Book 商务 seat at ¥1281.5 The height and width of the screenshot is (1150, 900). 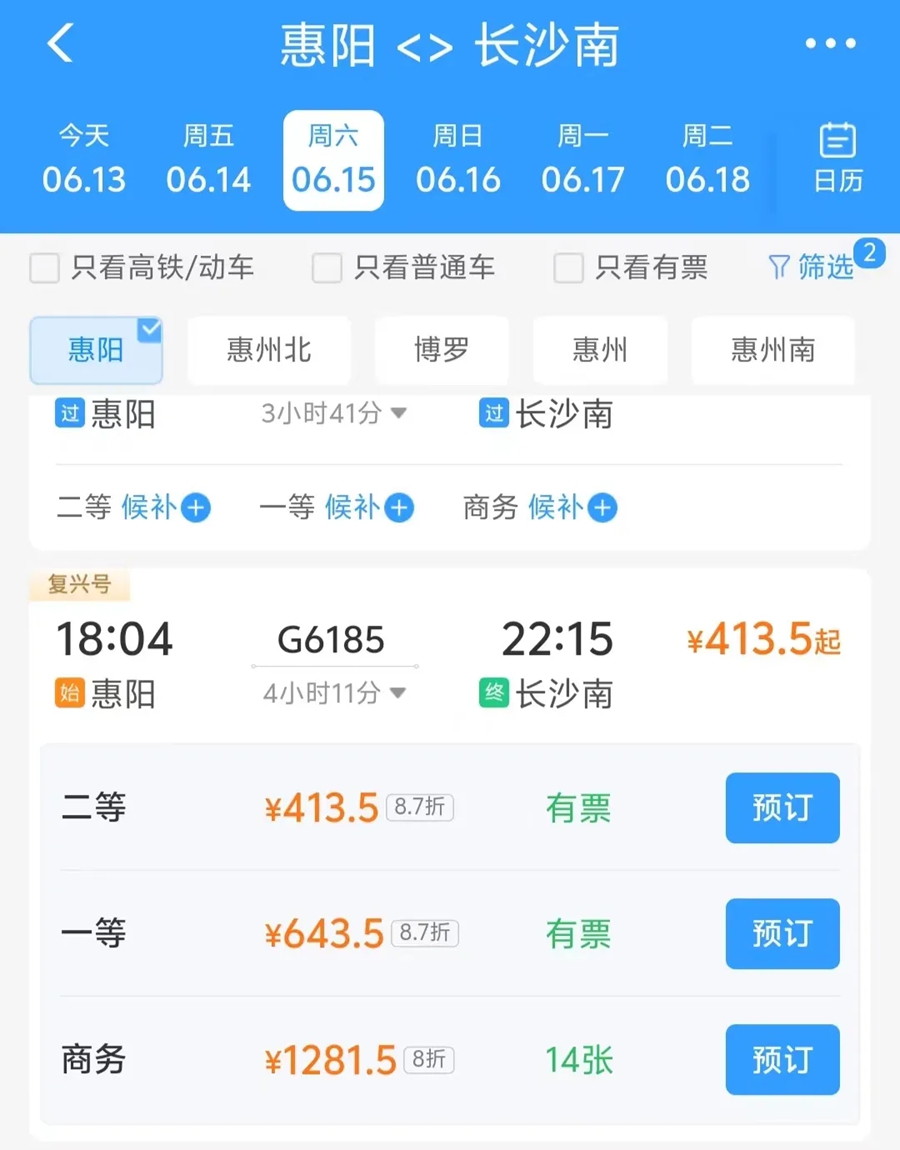[x=782, y=1060]
